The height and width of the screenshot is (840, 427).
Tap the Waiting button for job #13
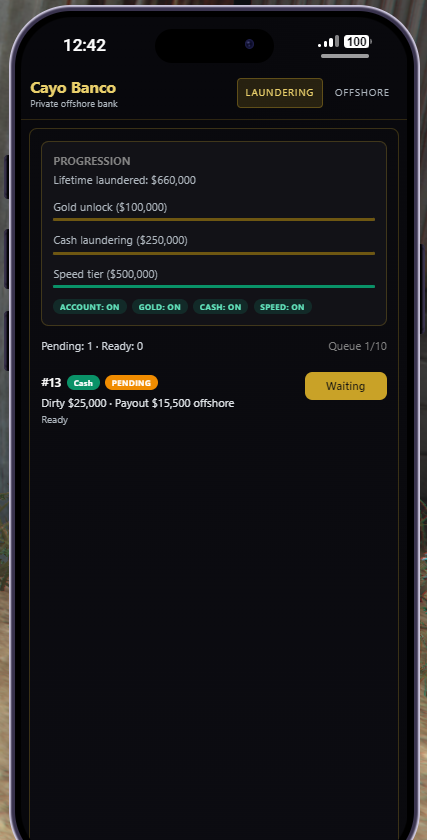(346, 386)
